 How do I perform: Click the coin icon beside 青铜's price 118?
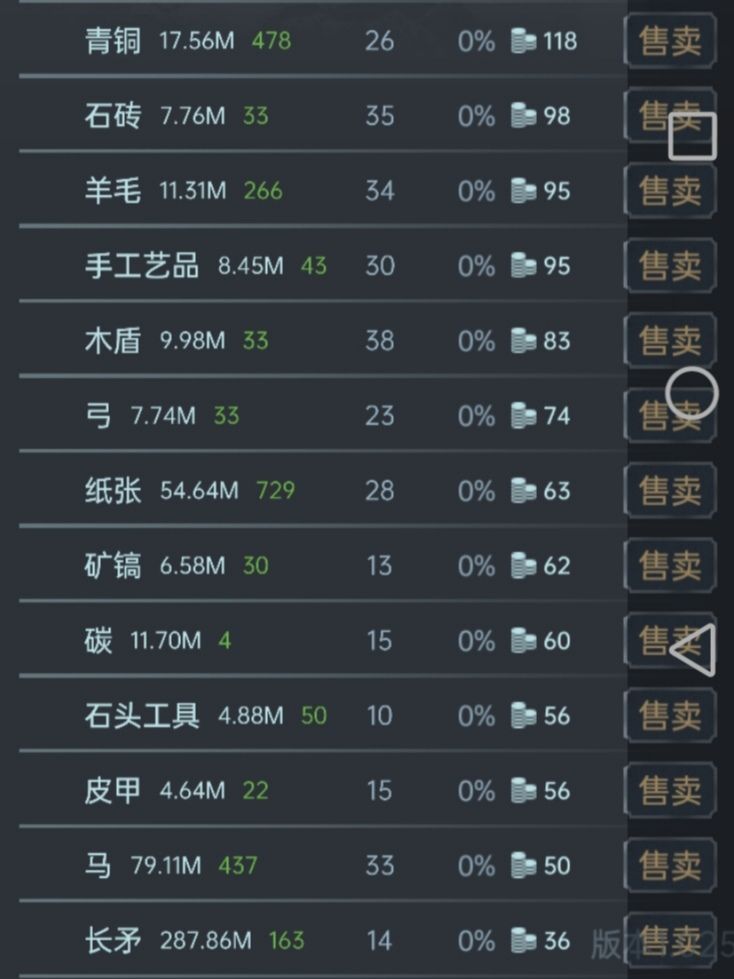523,41
